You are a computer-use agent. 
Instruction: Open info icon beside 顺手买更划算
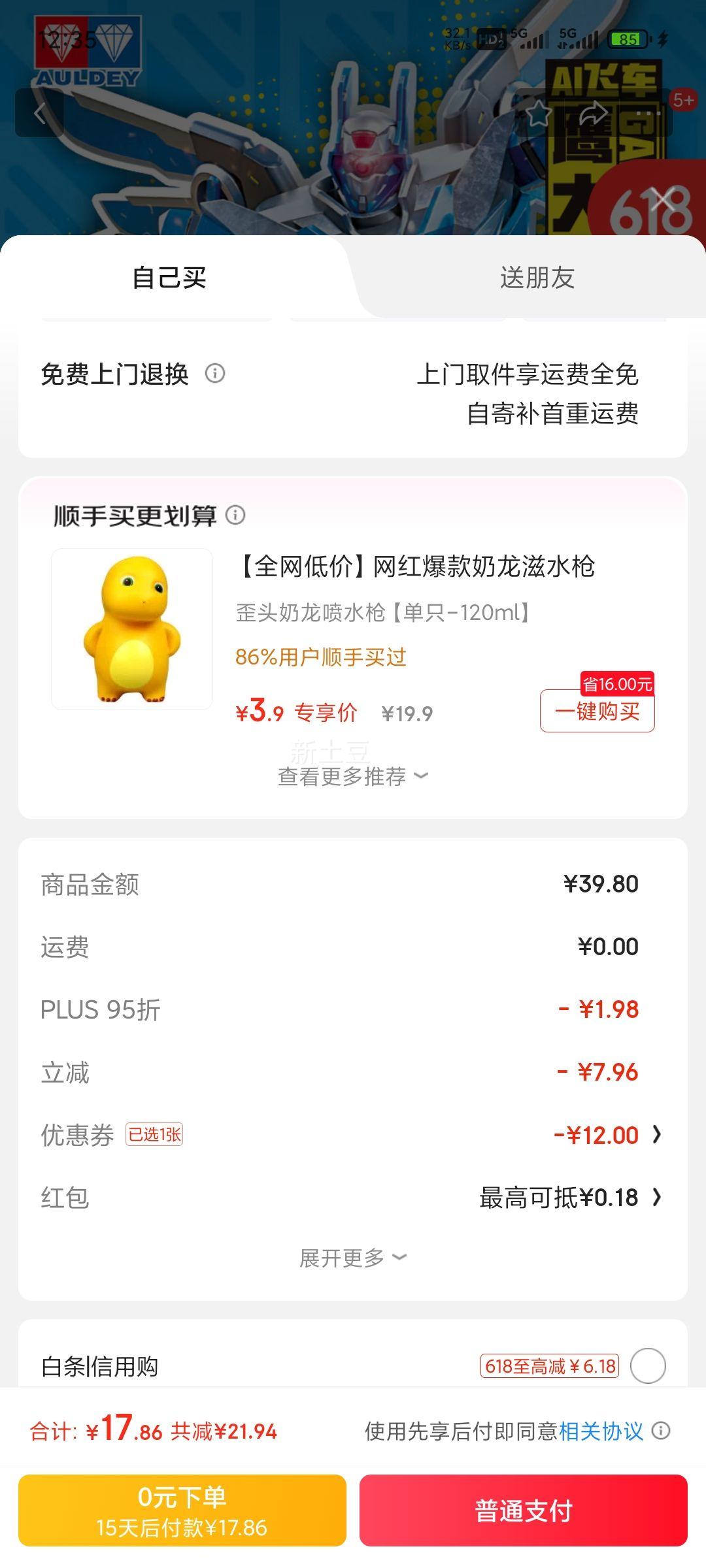(x=235, y=515)
